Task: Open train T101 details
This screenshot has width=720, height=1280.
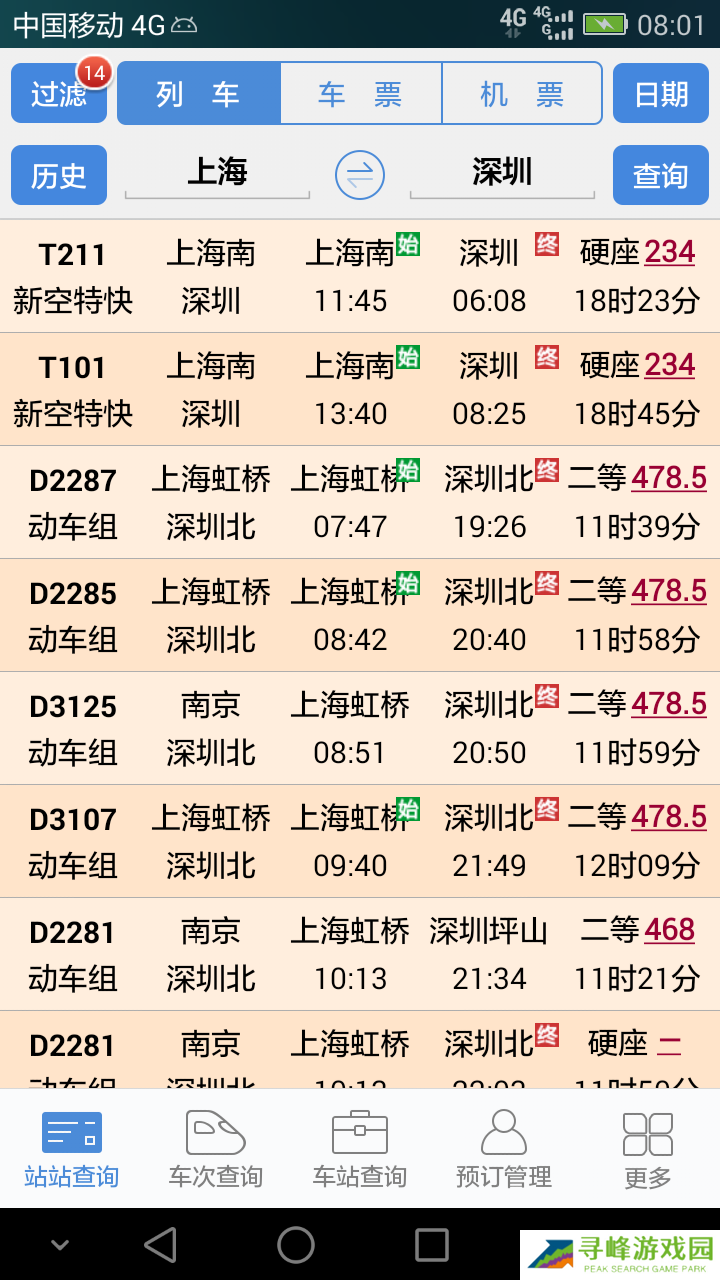Action: click(x=360, y=389)
